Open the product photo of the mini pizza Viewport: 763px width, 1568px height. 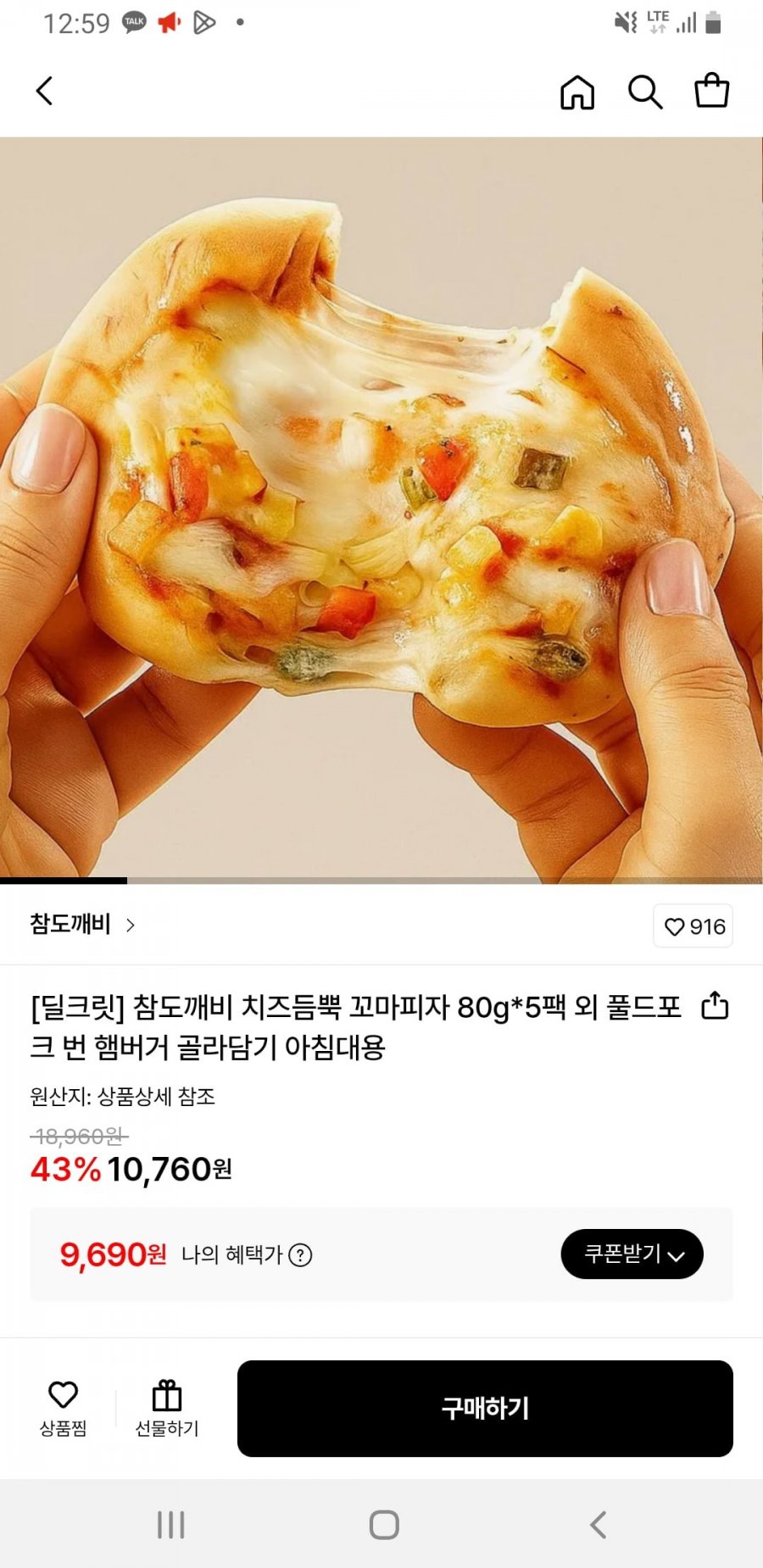point(381,510)
